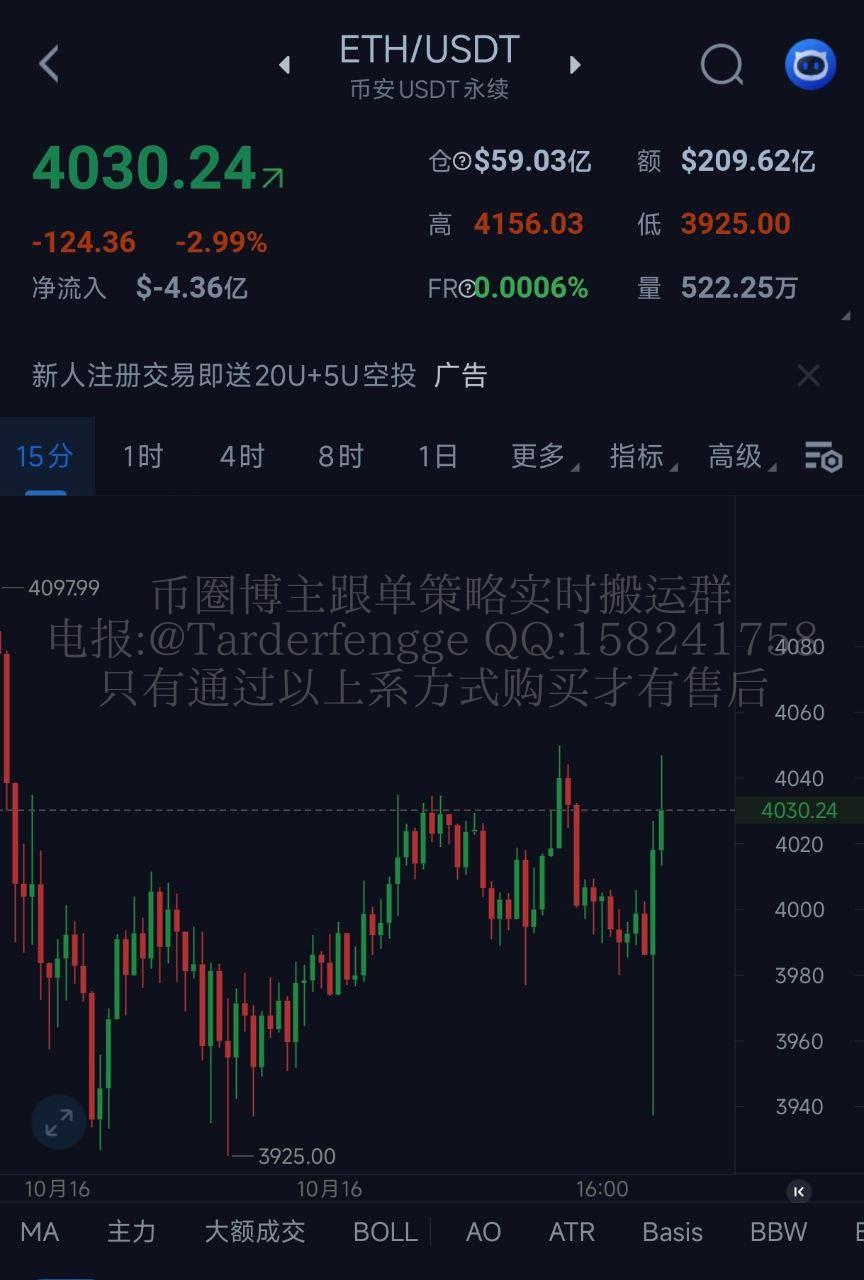Expand the chart to fullscreen
The height and width of the screenshot is (1280, 864).
coord(59,1122)
